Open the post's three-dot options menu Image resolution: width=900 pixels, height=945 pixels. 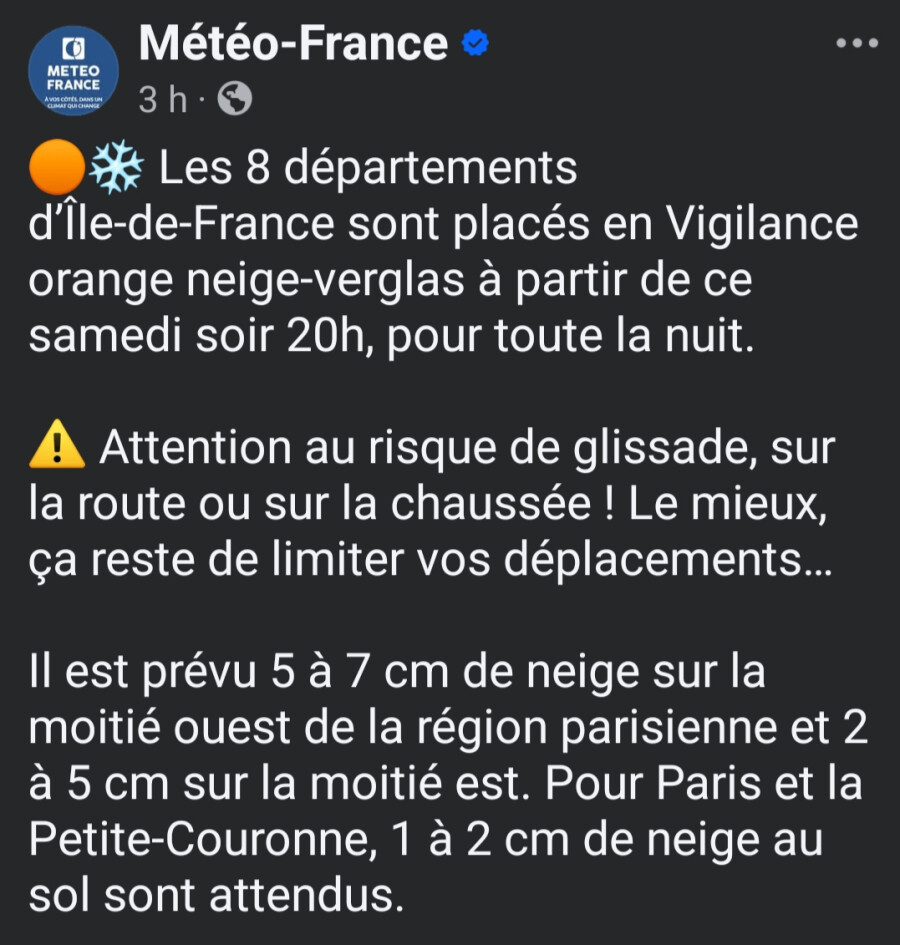click(857, 43)
